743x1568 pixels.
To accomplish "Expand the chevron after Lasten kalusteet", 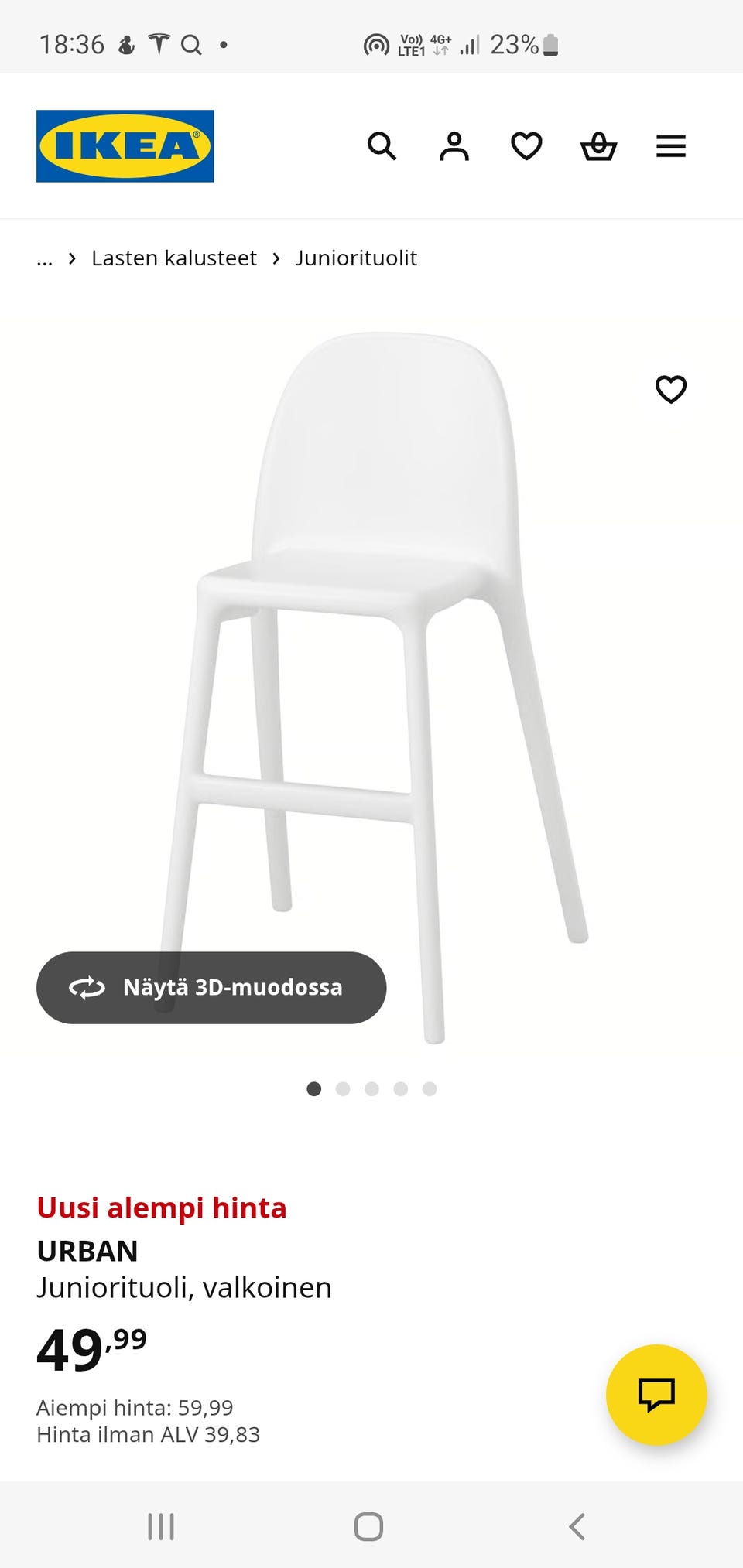I will click(276, 258).
